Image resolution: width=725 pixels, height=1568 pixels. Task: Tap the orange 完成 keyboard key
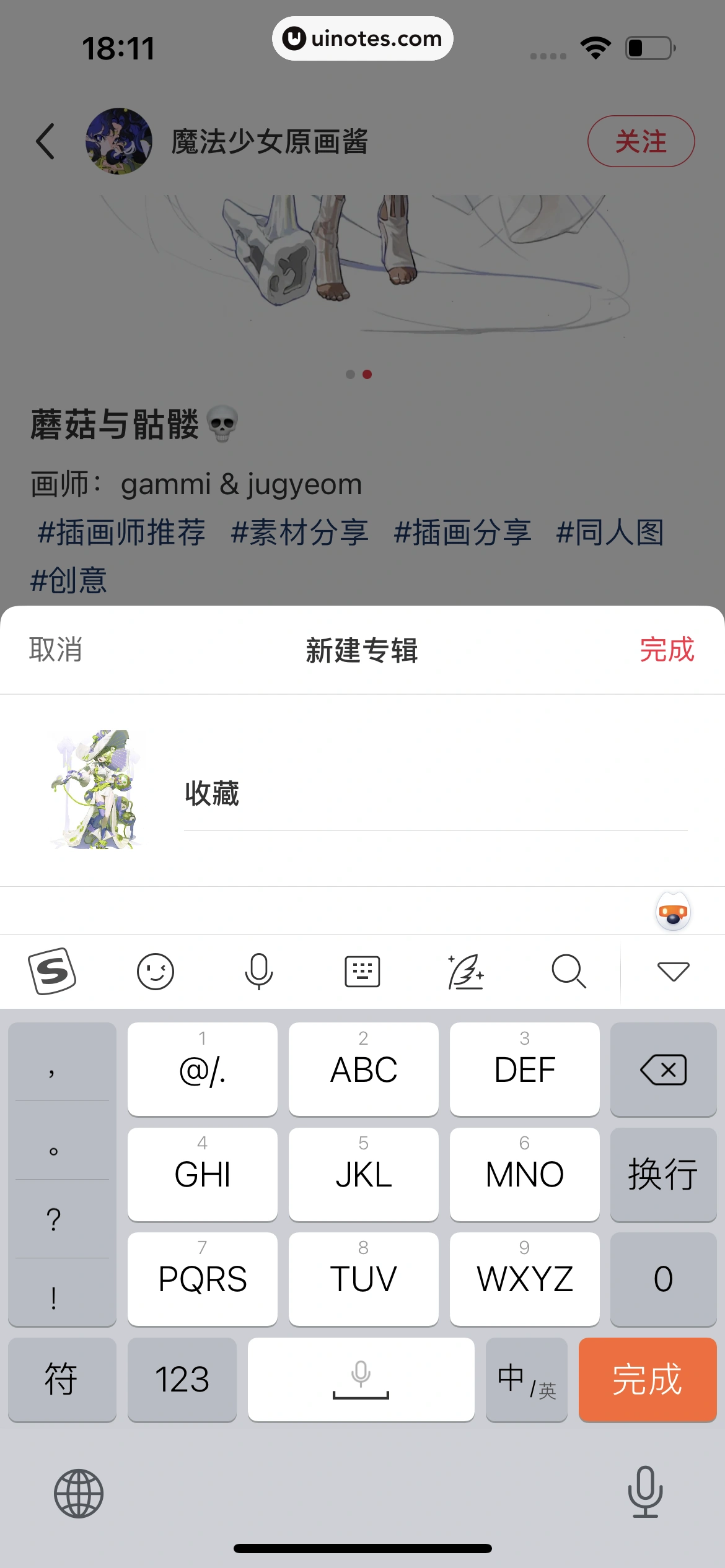pyautogui.click(x=647, y=1379)
